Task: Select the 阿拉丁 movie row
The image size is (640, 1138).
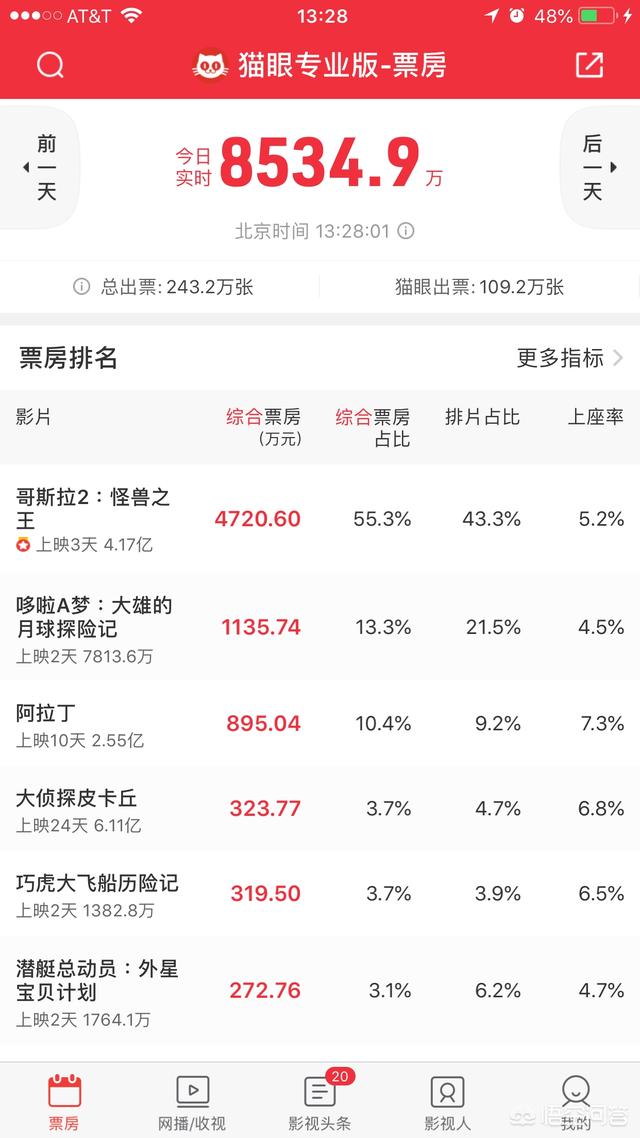Action: [320, 723]
